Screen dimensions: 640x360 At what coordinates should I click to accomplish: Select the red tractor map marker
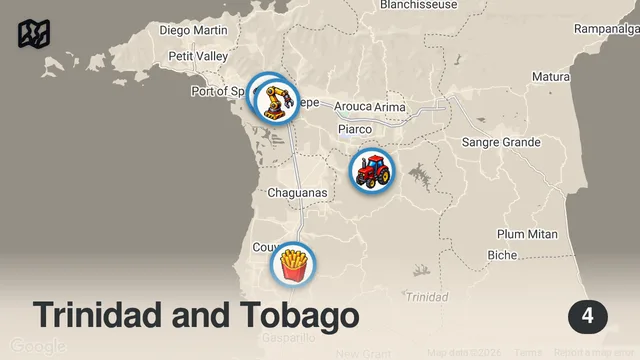pos(372,171)
